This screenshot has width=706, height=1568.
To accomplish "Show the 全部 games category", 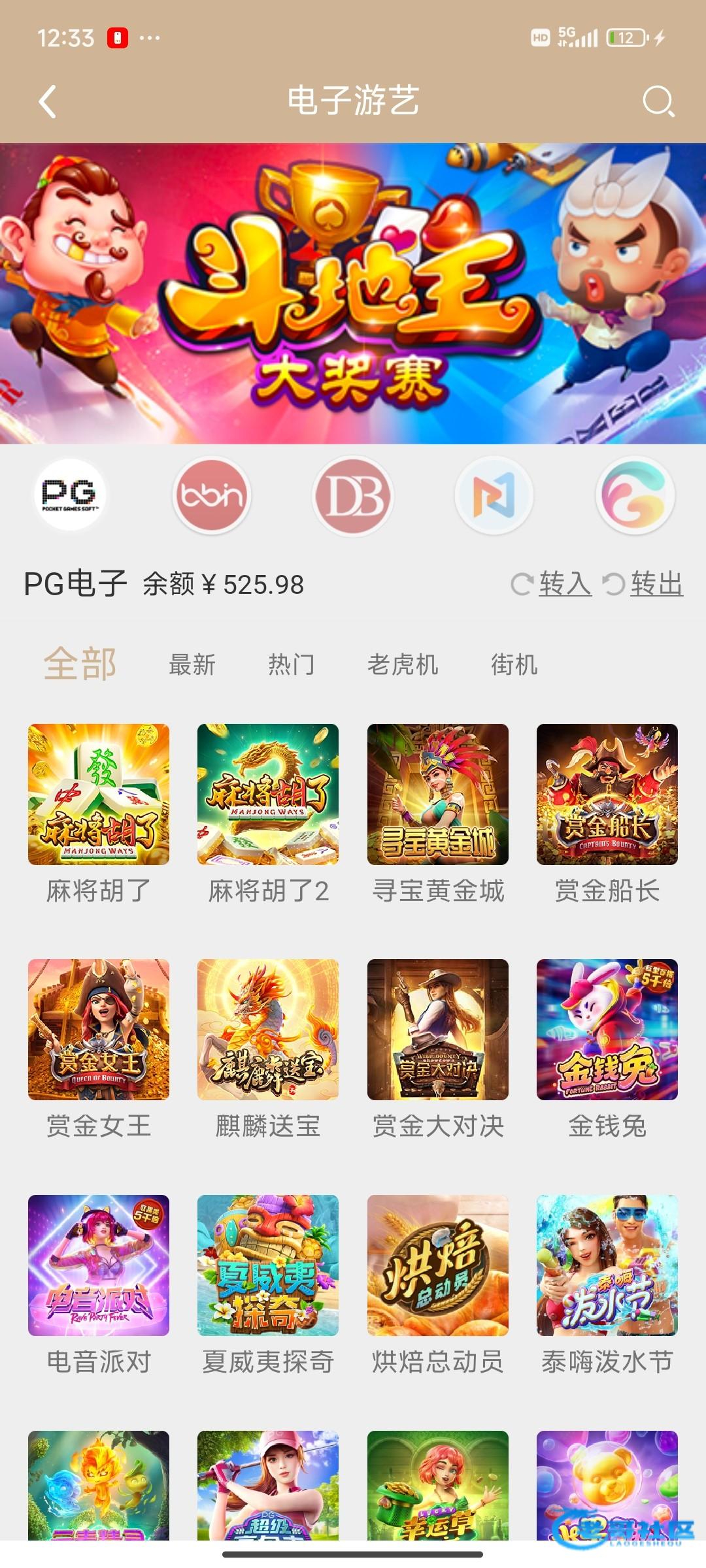I will (80, 664).
